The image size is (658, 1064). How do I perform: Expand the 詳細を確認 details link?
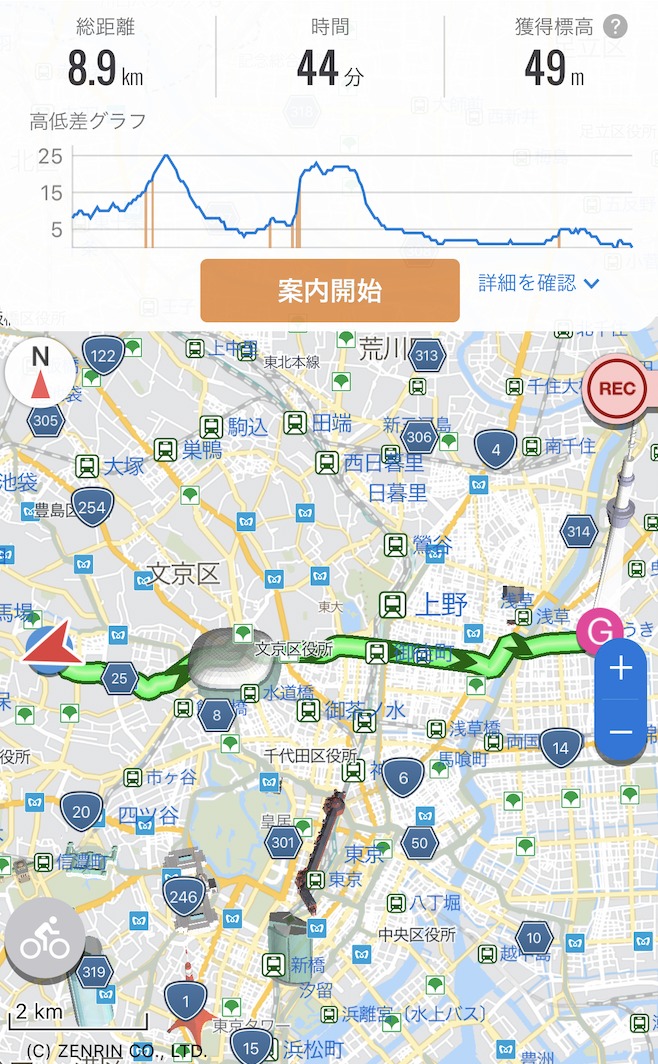(x=539, y=283)
